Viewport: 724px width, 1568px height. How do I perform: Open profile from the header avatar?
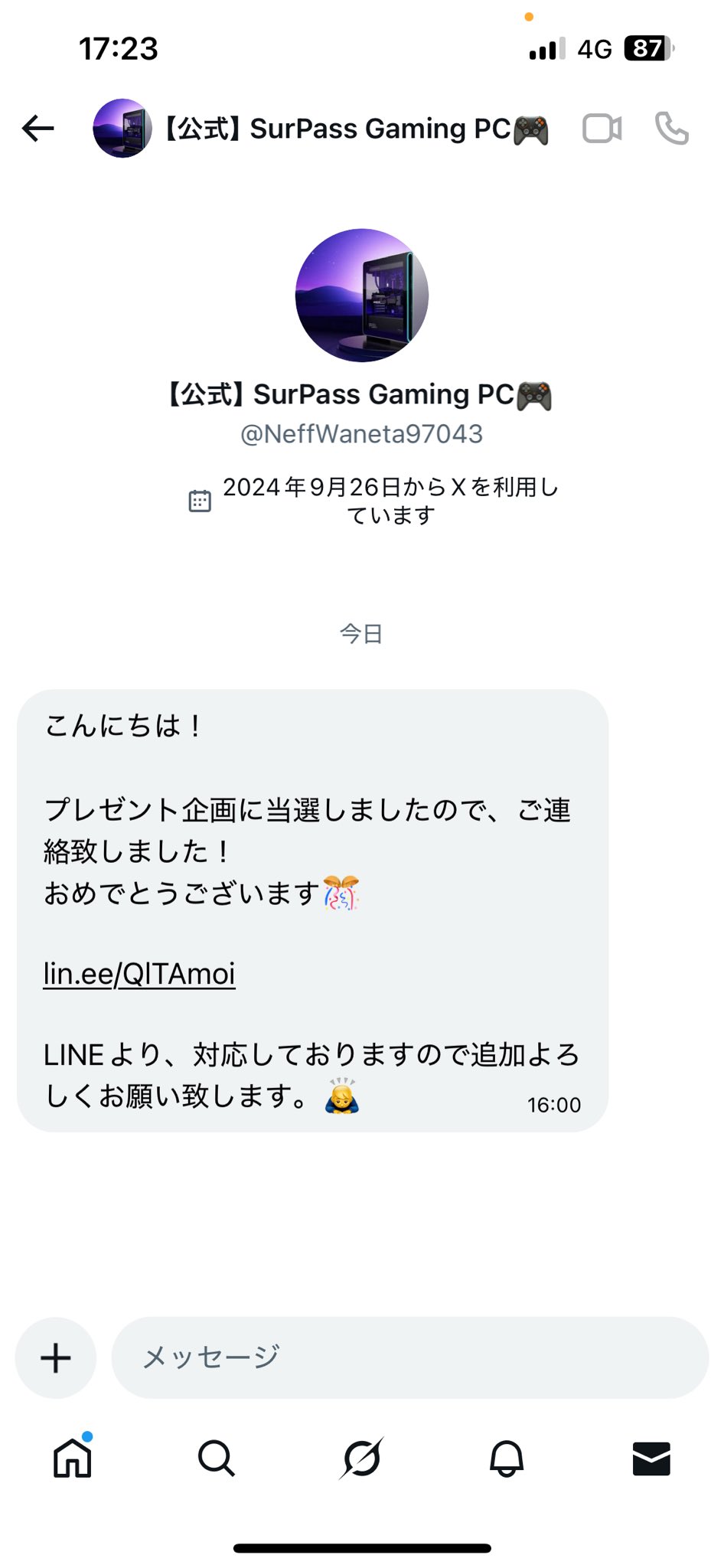[x=122, y=129]
